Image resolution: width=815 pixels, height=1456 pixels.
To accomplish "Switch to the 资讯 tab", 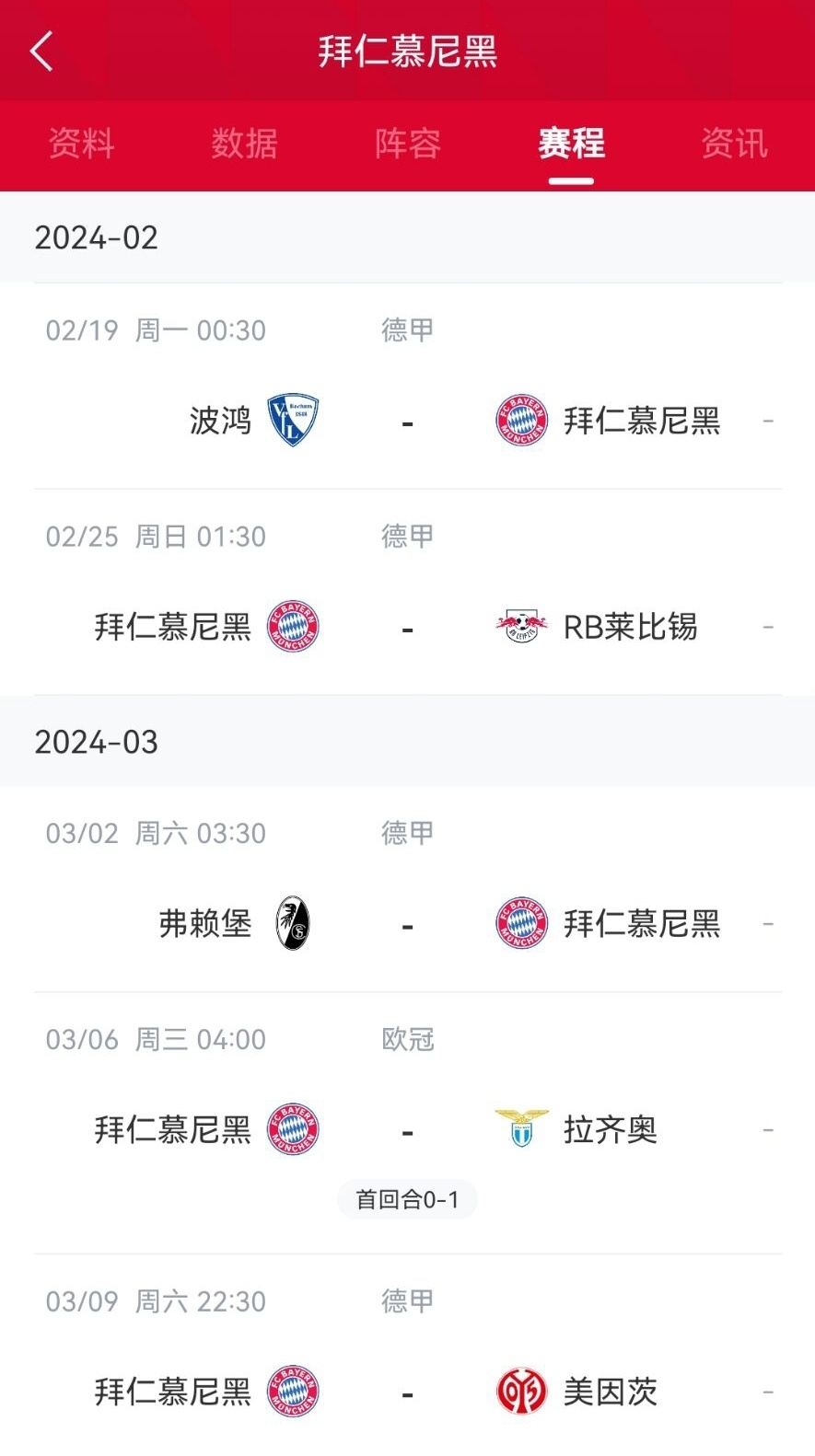I will click(x=732, y=144).
